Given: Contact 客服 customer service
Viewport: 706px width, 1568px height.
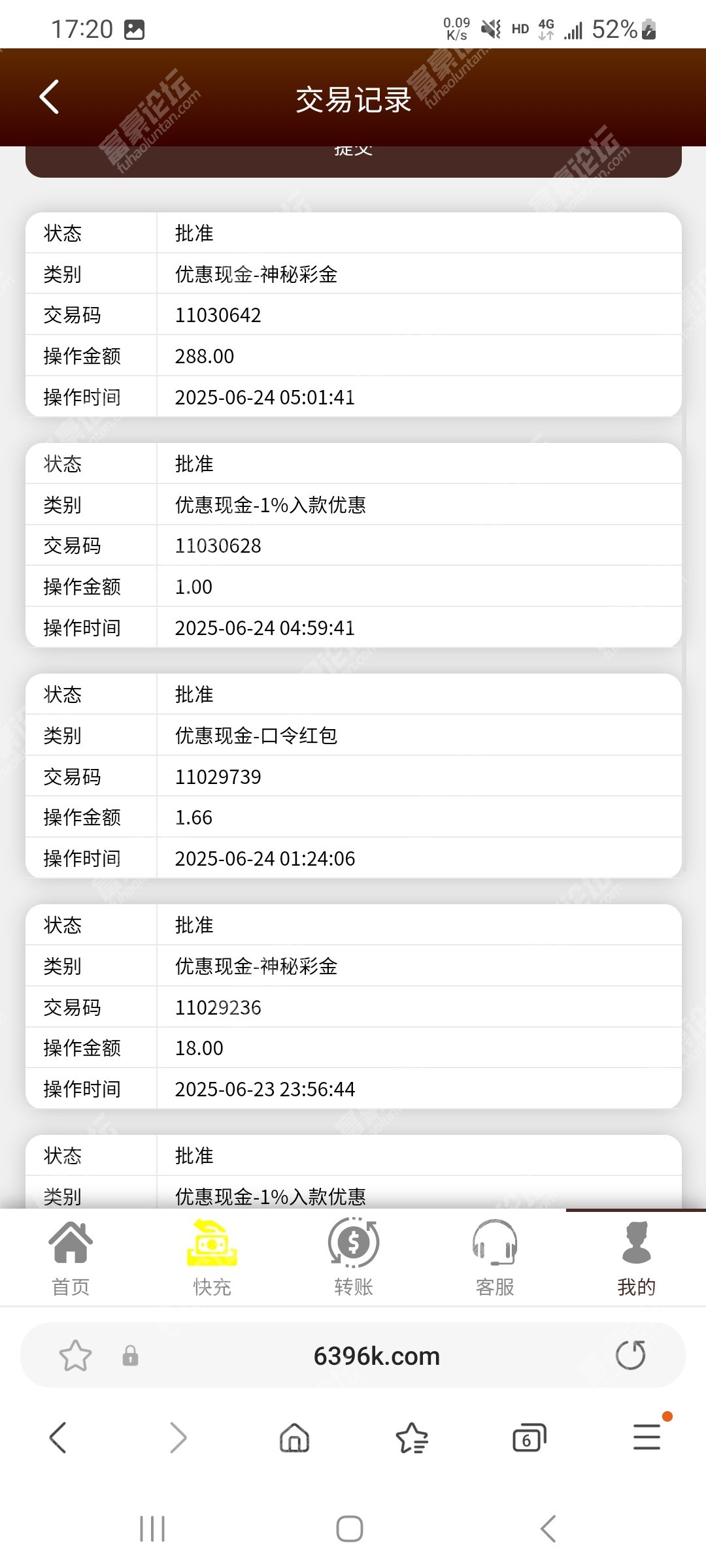Looking at the screenshot, I should coord(495,1258).
